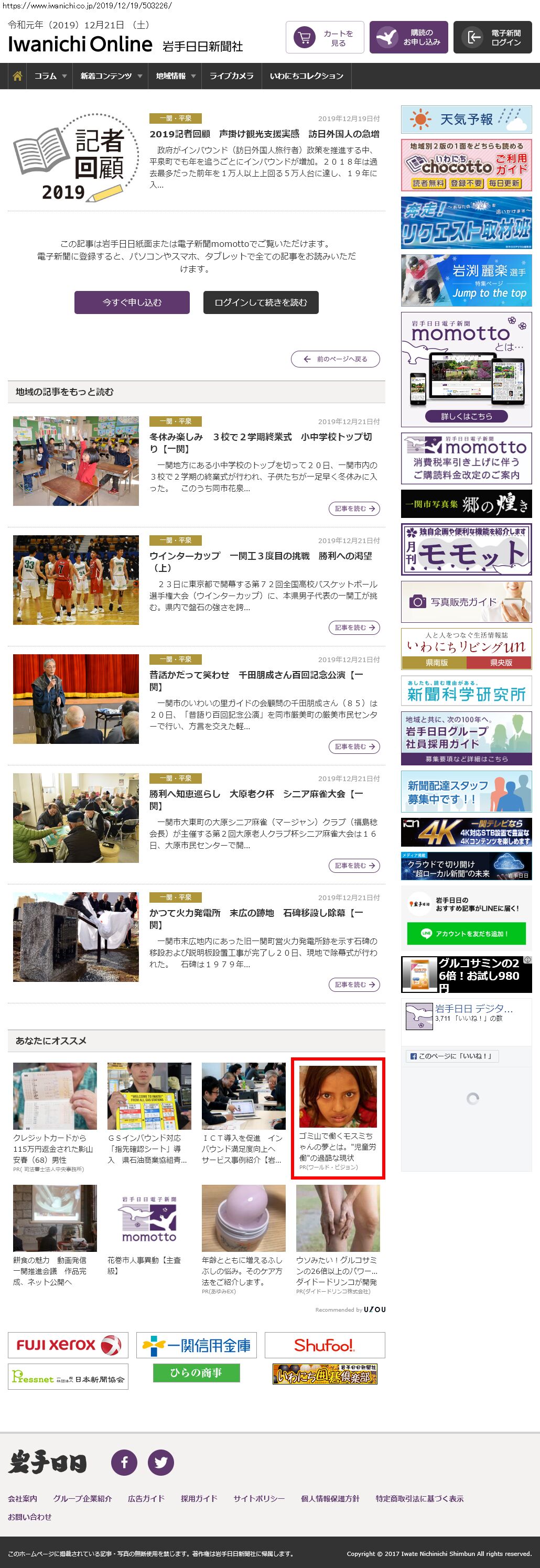
Task: Go back with 前のページへ戻る
Action: coord(336,359)
